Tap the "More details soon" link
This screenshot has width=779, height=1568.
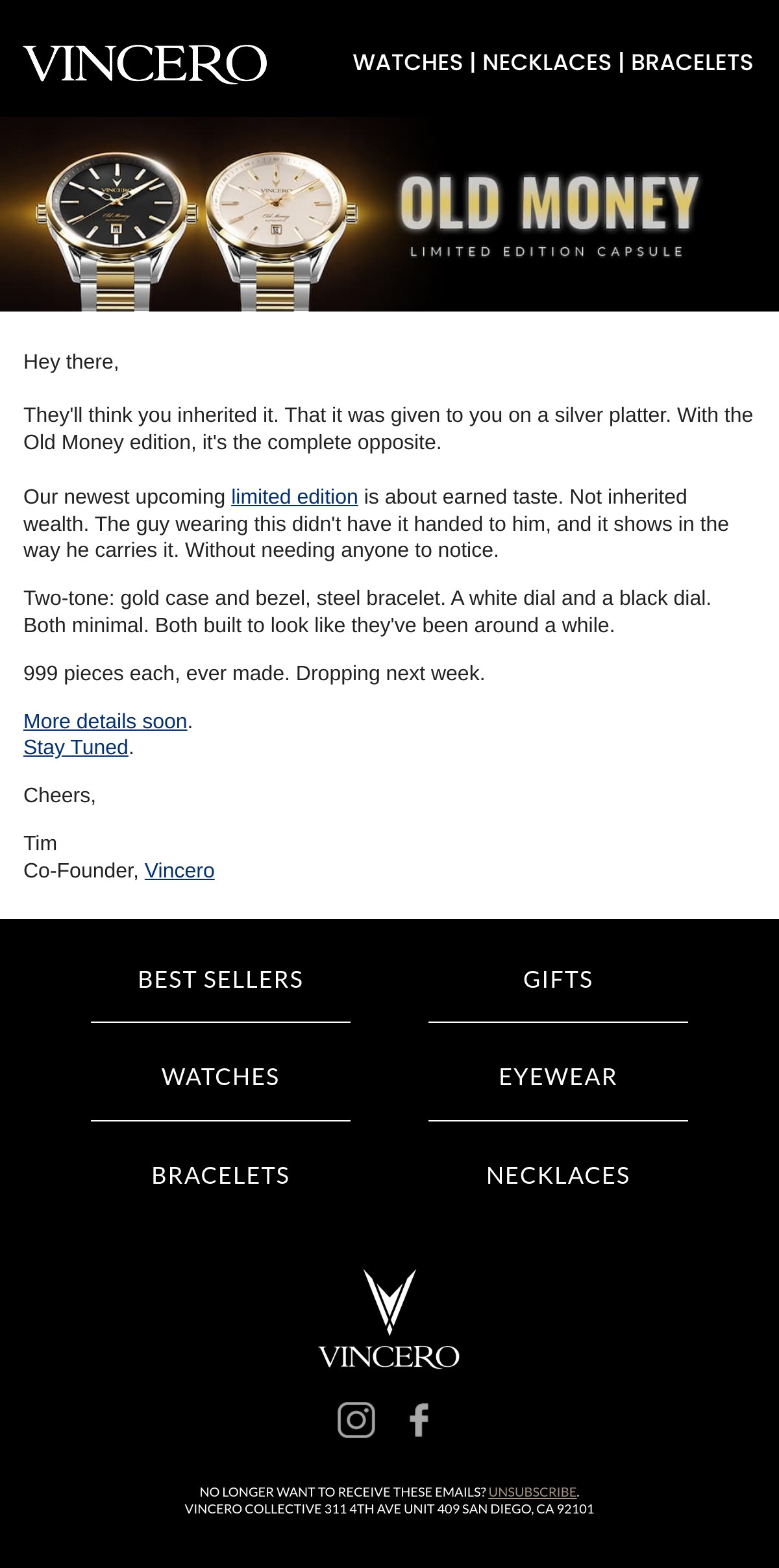click(105, 721)
